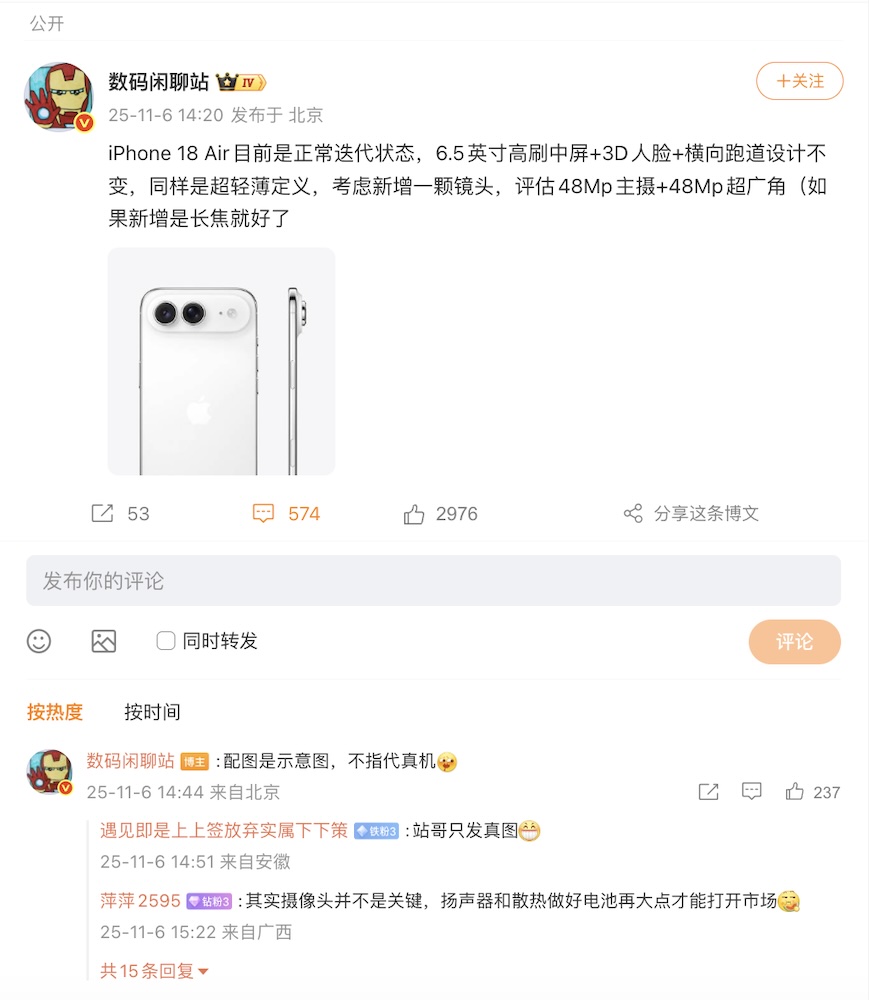Check the 同时转发 box
The image size is (869, 1000).
[166, 641]
